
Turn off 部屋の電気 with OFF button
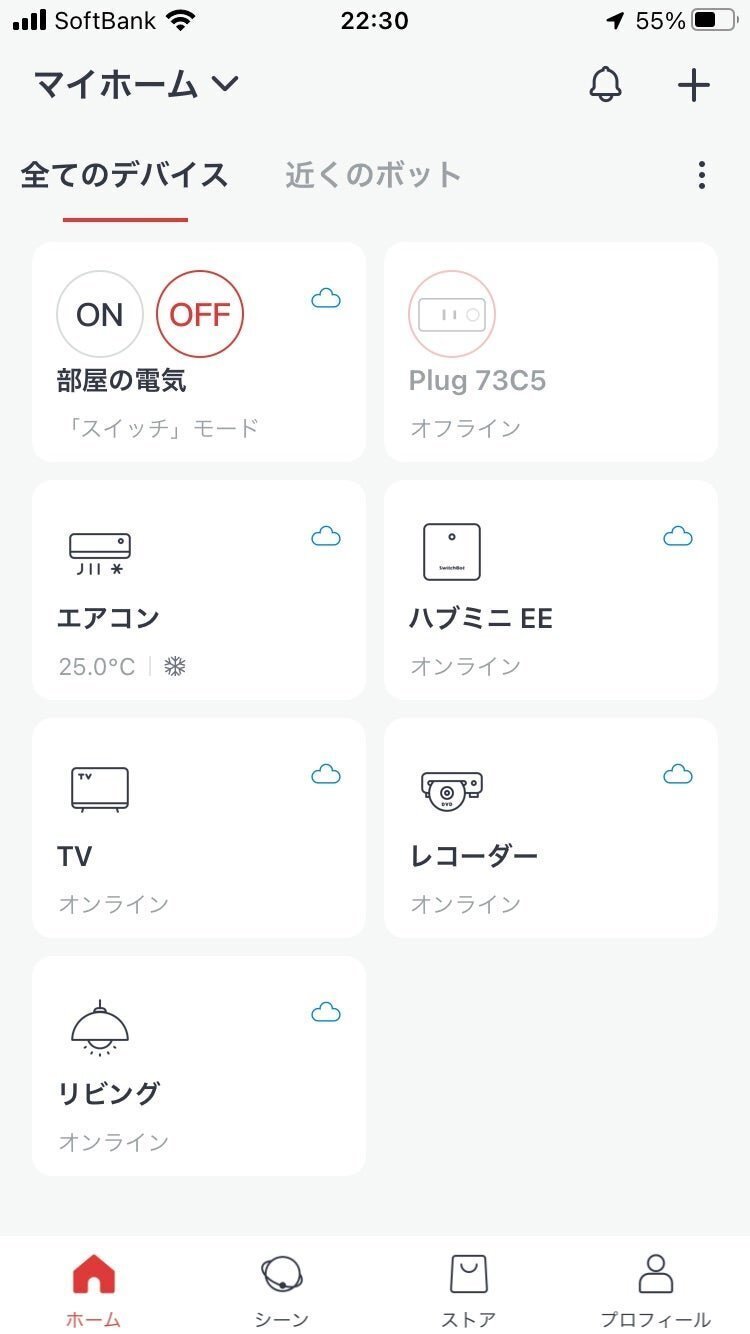(200, 314)
